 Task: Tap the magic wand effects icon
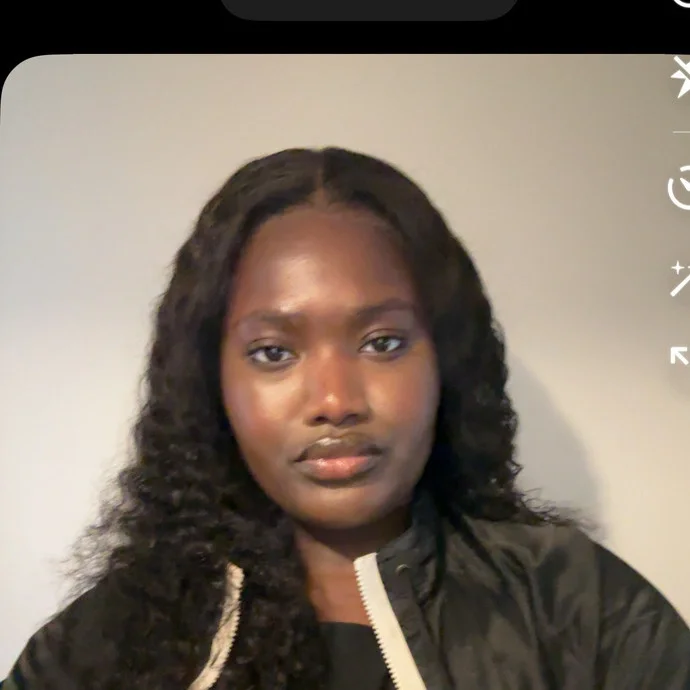point(681,277)
